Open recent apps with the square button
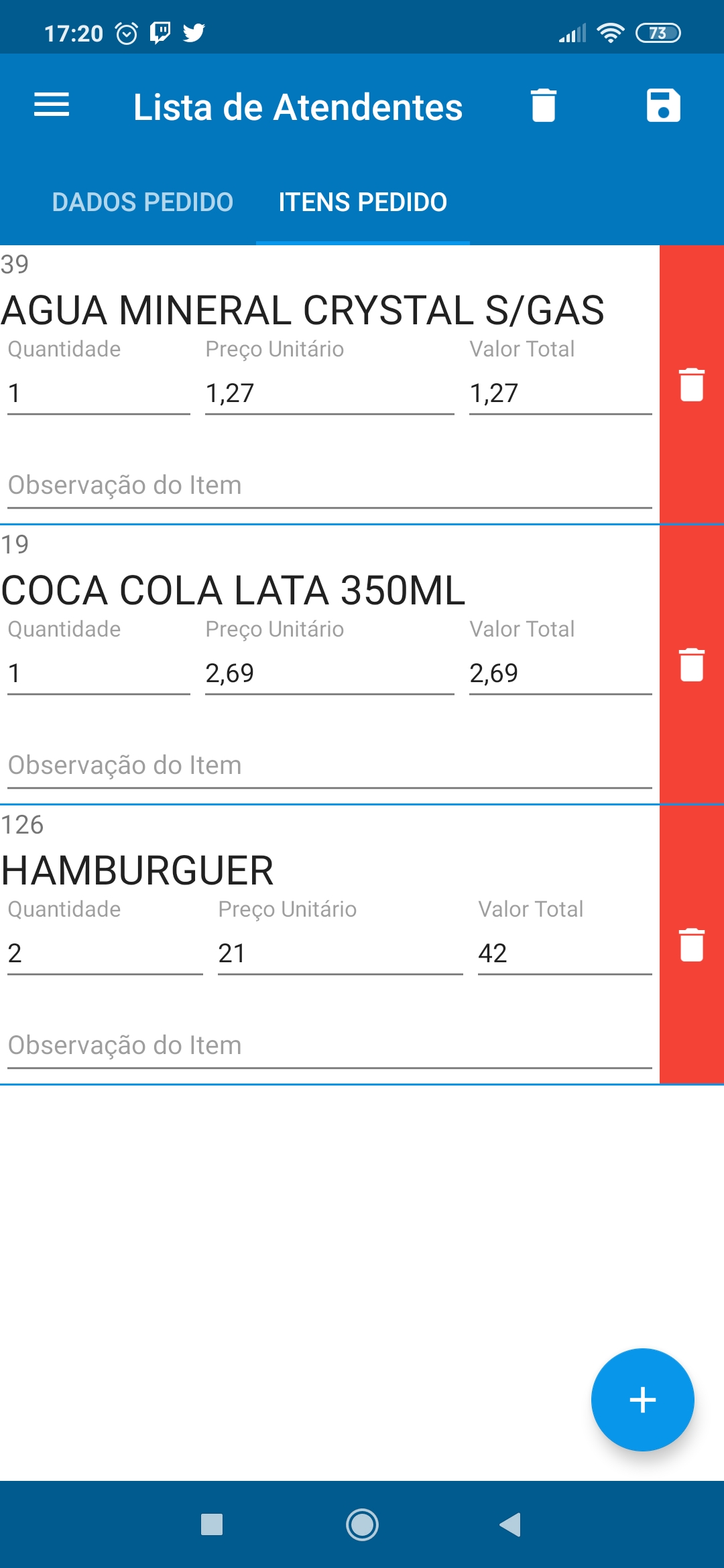The width and height of the screenshot is (724, 1568). (212, 1524)
